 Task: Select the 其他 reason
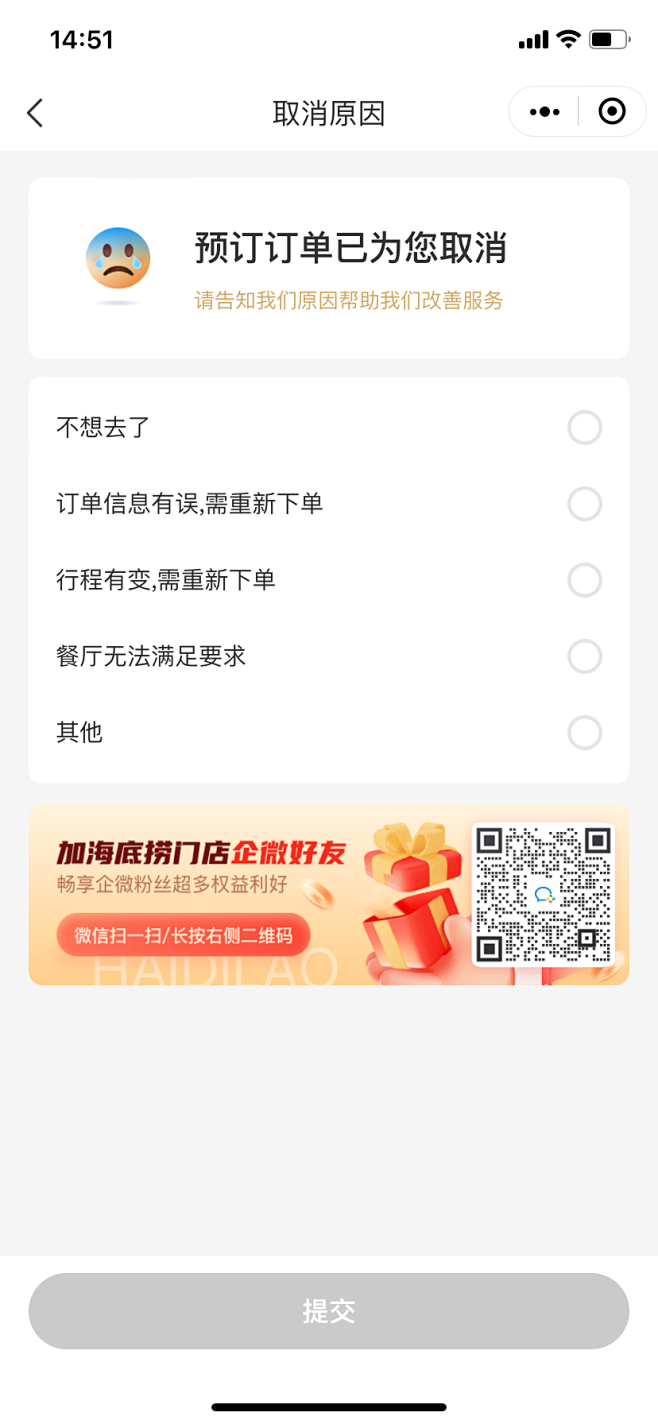pos(584,733)
